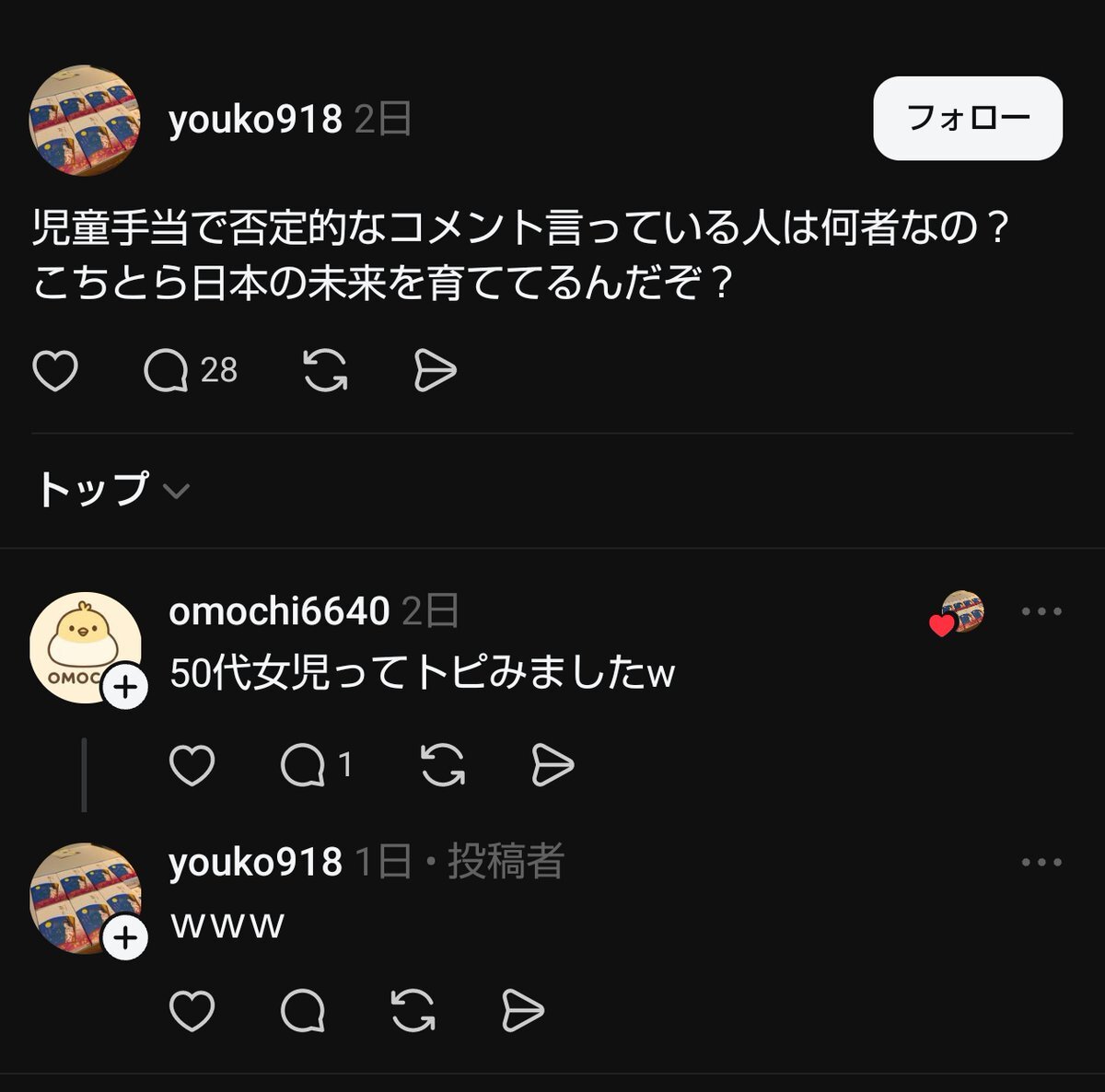Reply to omochi6640's comment
The image size is (1105, 1092).
pos(304,765)
